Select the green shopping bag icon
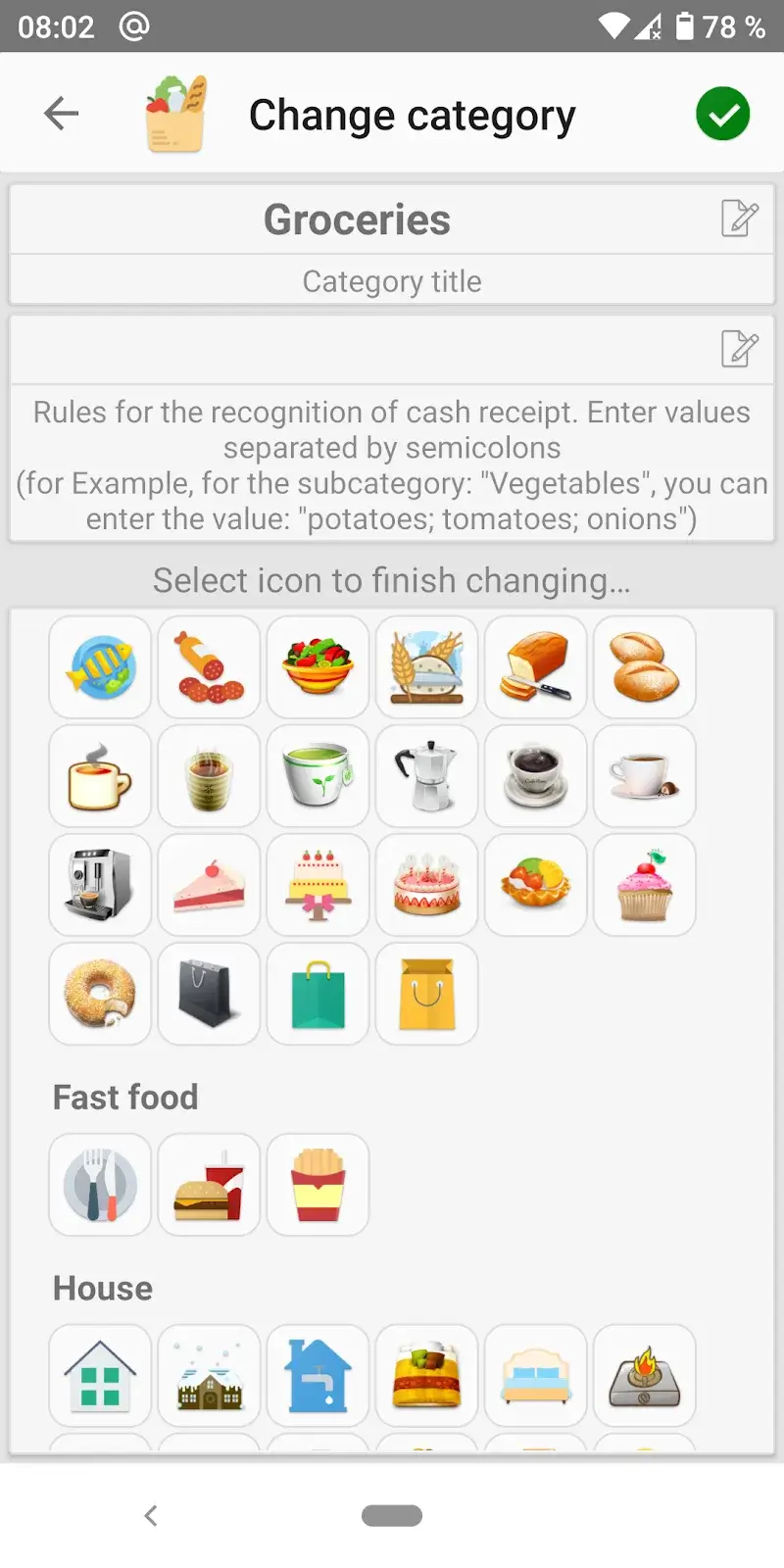This screenshot has height=1568, width=784. click(x=318, y=994)
